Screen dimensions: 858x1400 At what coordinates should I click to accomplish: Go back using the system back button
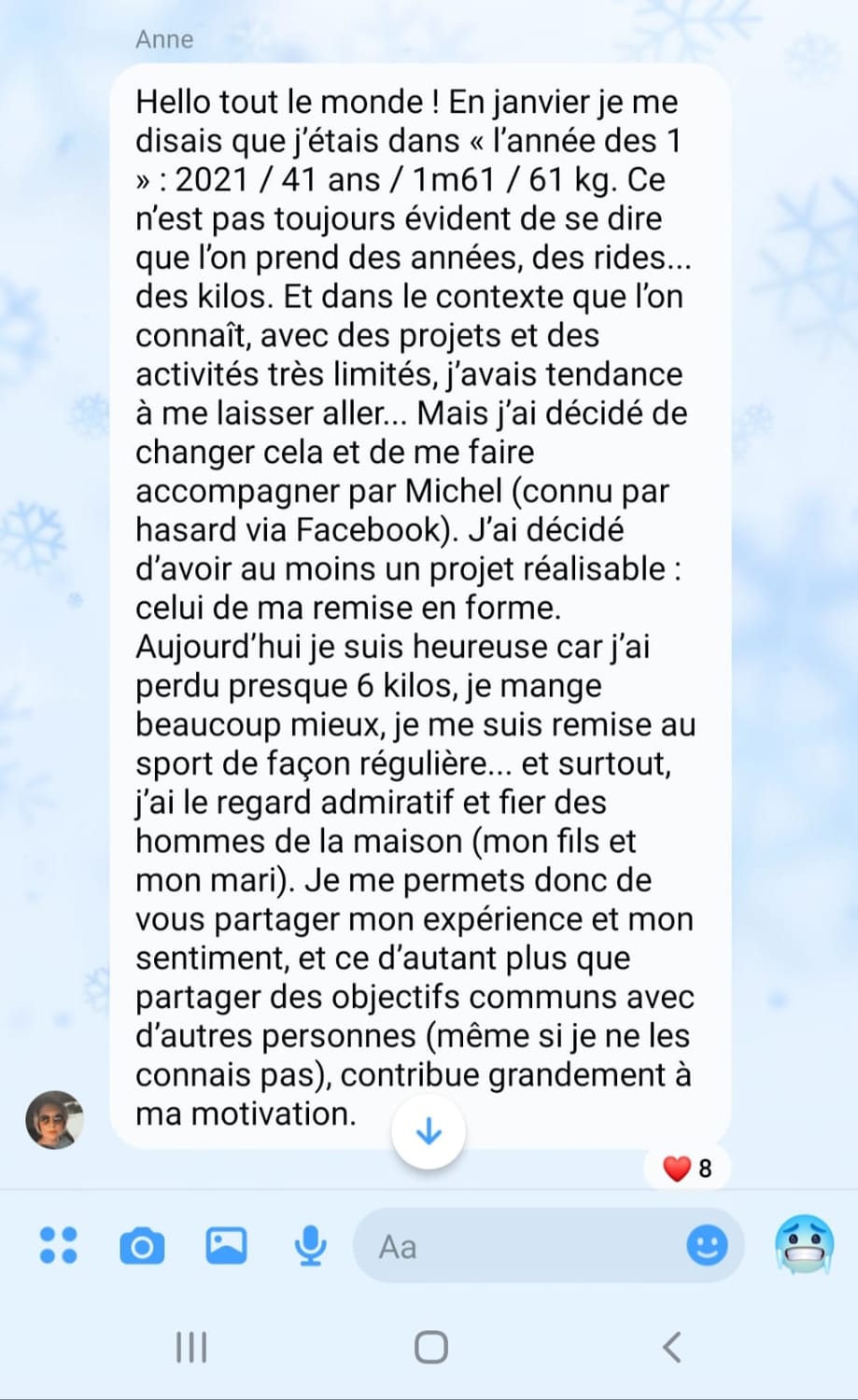(x=671, y=1347)
